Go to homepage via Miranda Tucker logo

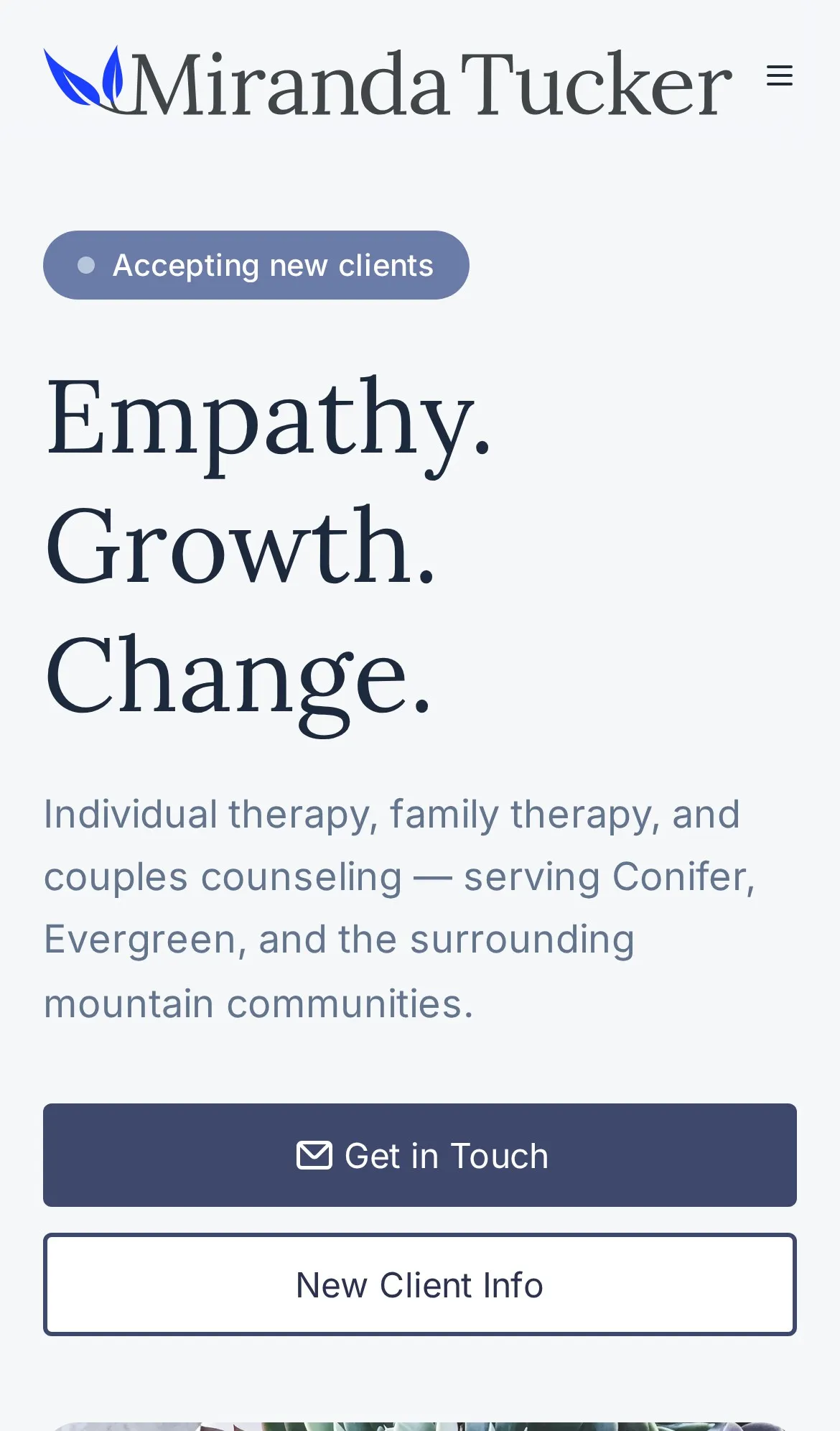388,80
